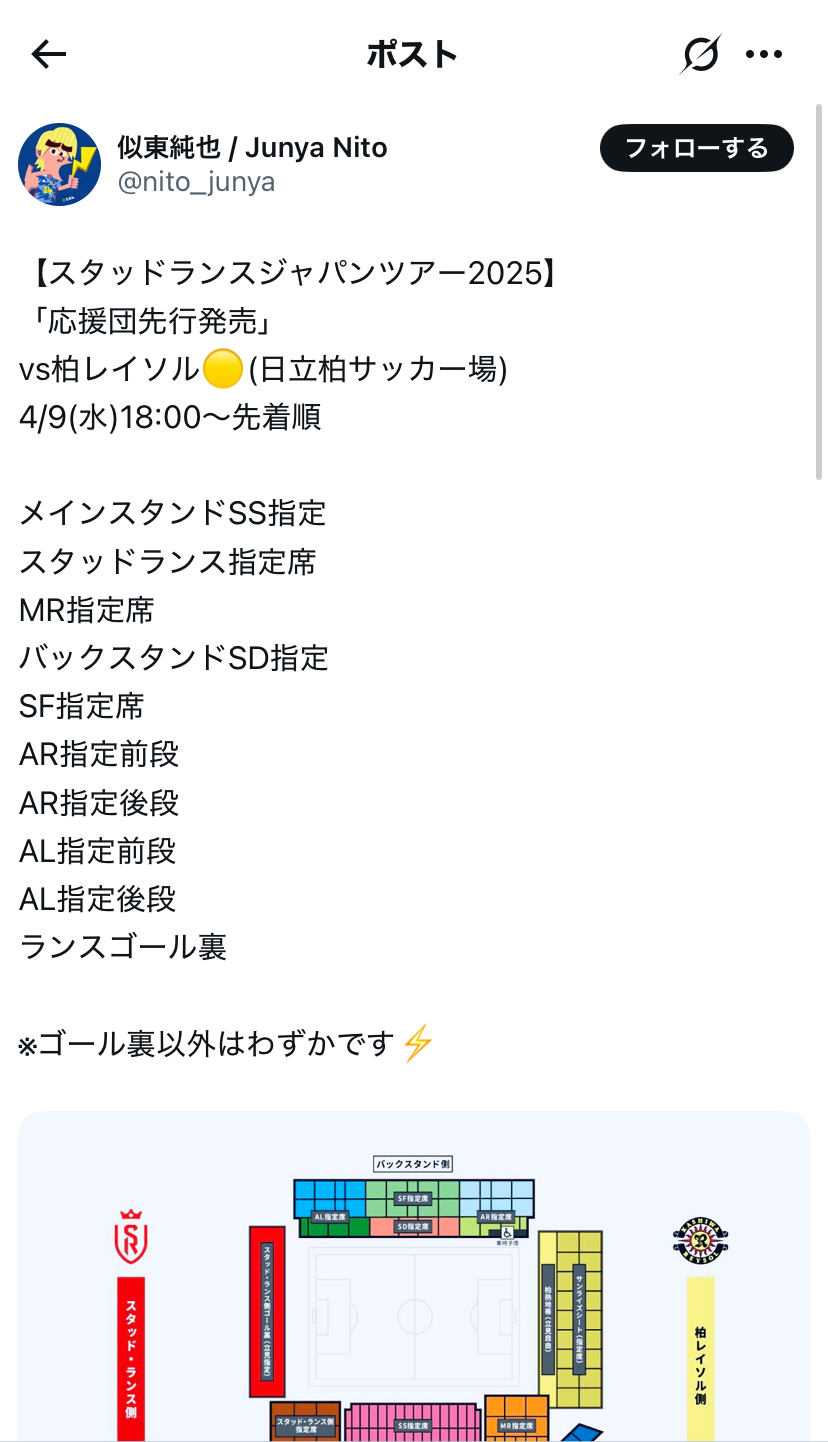
Task: Go back using the arrow icon
Action: pos(48,54)
